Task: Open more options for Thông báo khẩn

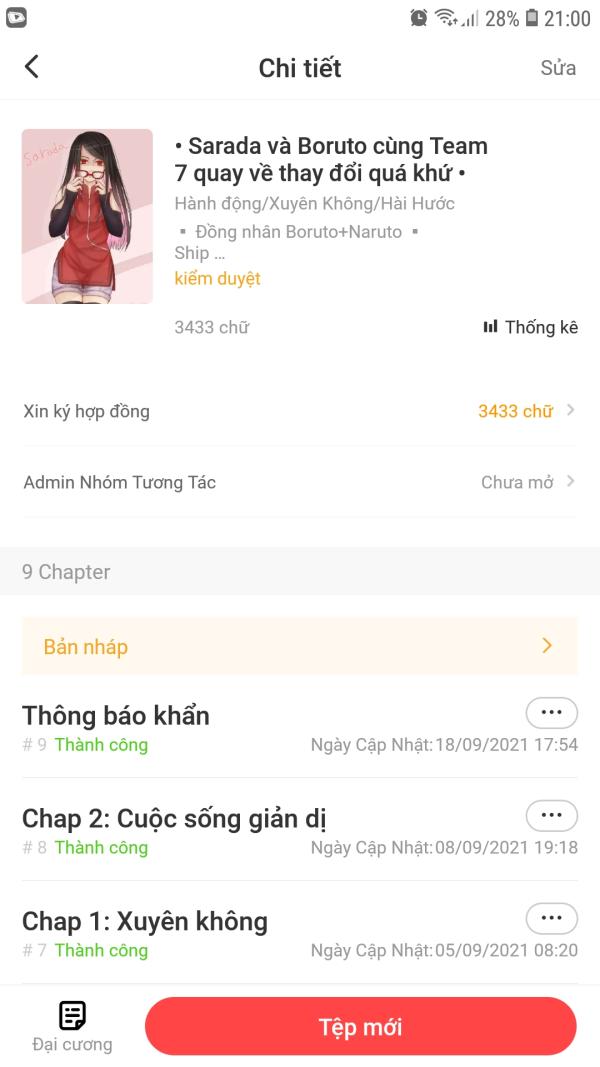Action: click(x=551, y=713)
